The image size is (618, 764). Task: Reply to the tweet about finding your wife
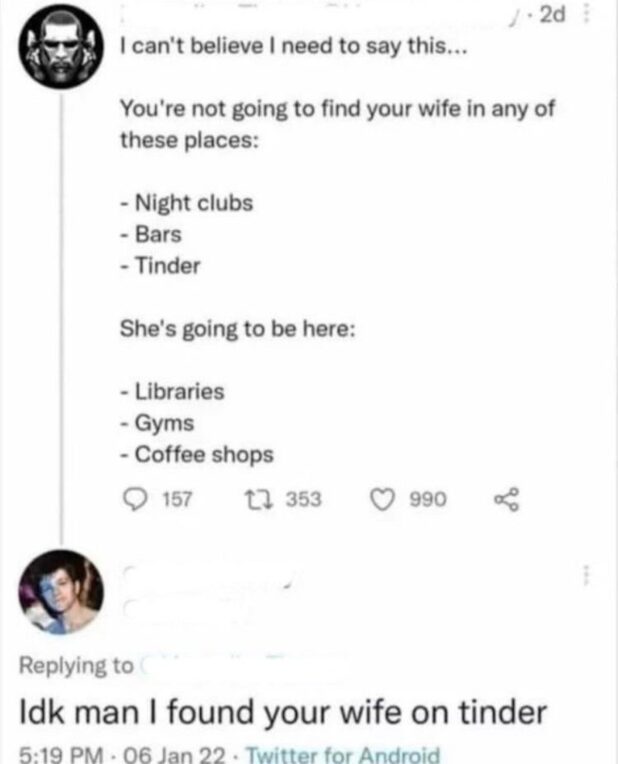pos(132,499)
